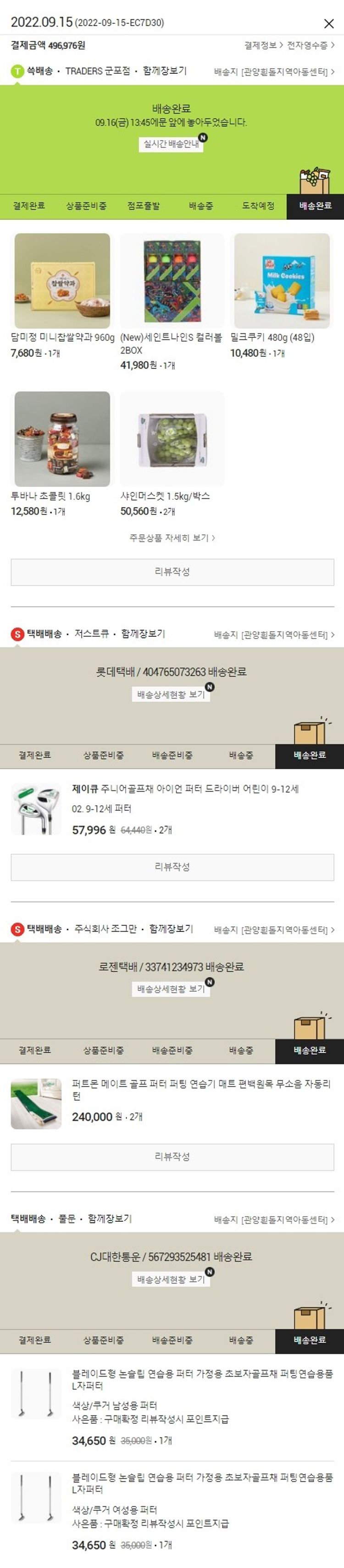Open 퍼트온 메이트 퍼팅 매트 product

tap(201, 1090)
